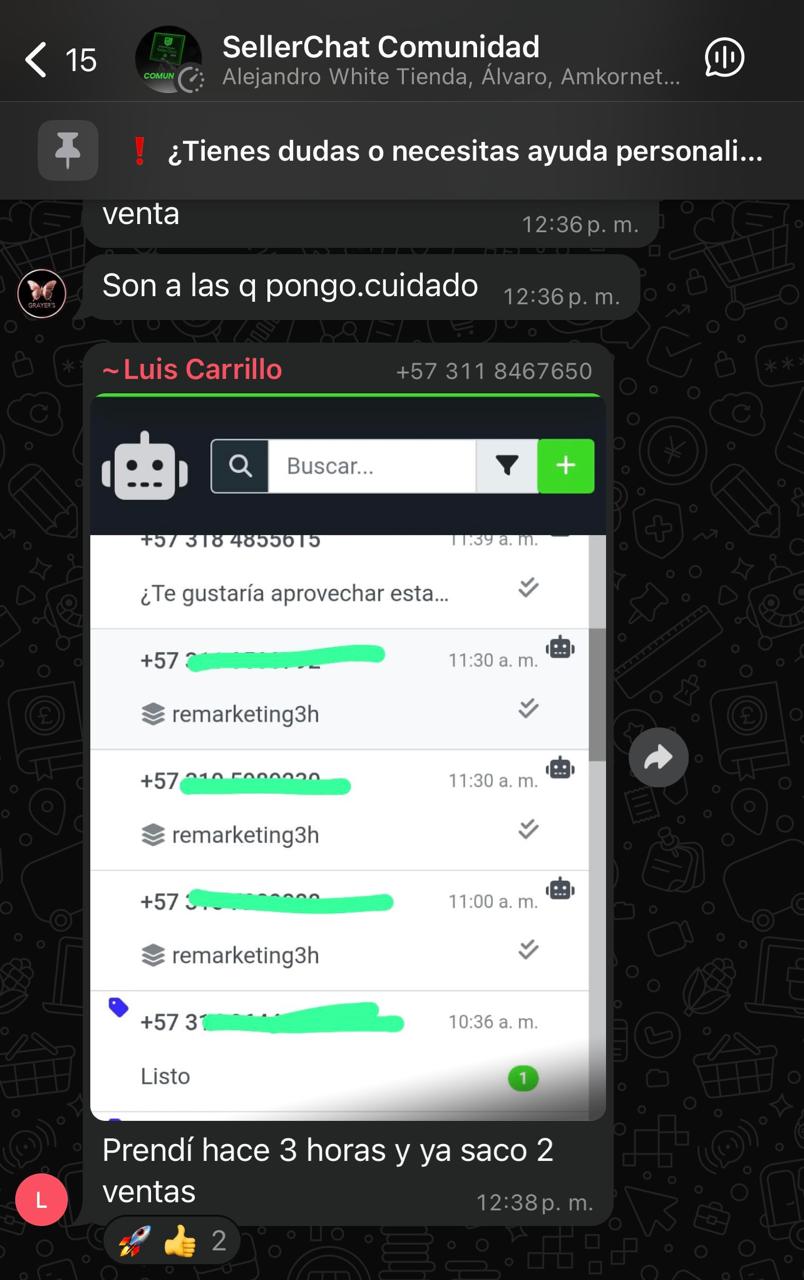
Task: Open the red L sender avatar
Action: coord(42,1201)
